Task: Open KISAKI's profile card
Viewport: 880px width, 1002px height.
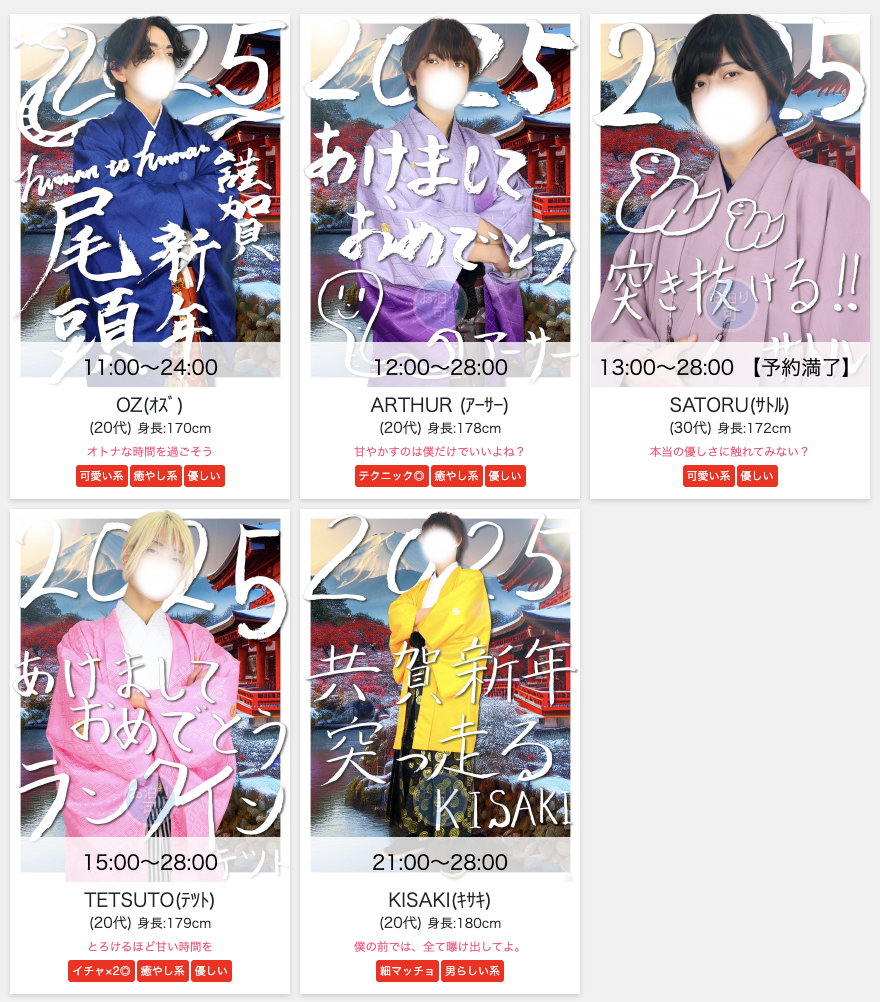Action: pos(440,690)
